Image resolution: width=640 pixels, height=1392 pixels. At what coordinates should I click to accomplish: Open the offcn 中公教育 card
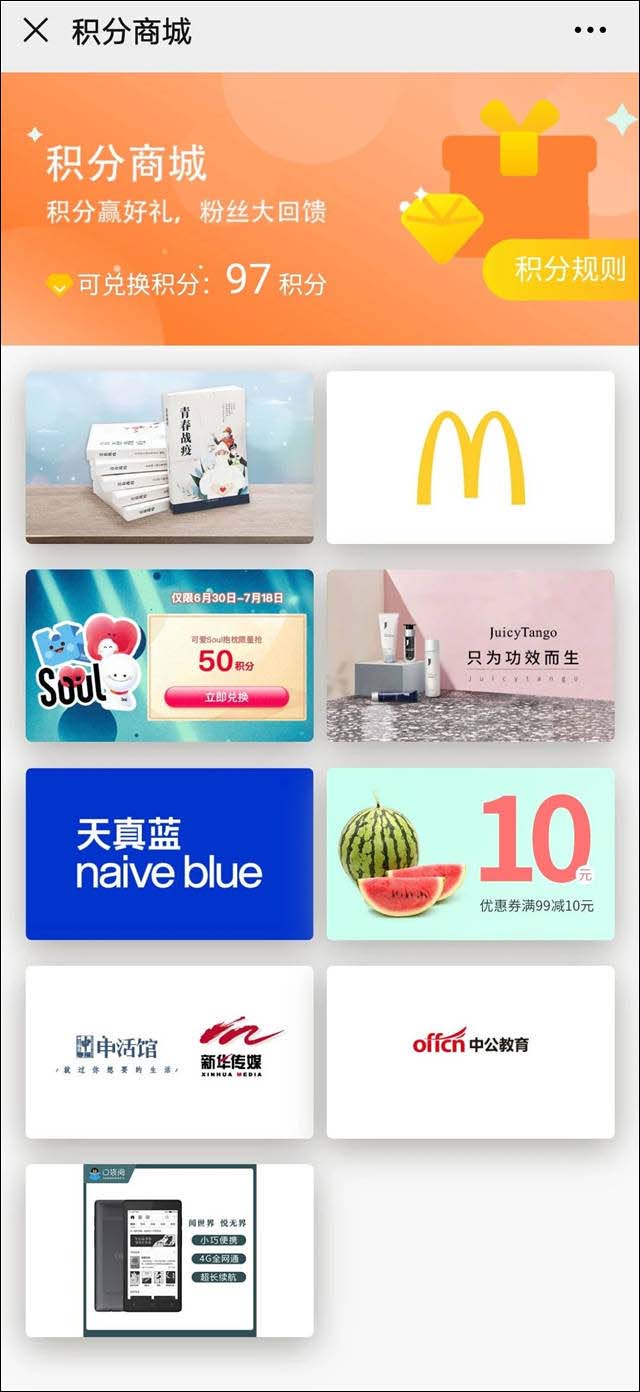click(x=470, y=1051)
